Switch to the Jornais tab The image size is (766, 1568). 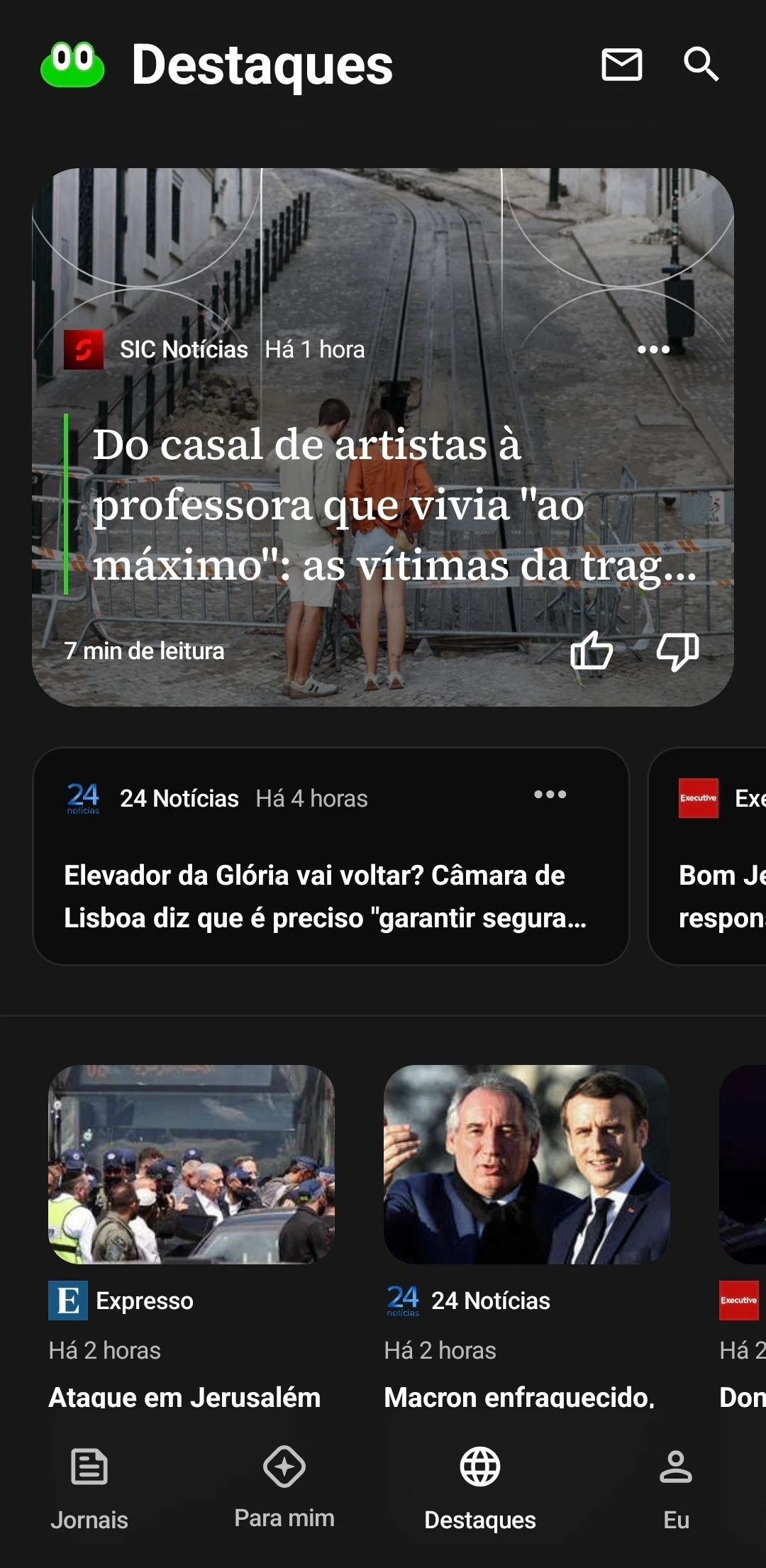[89, 1487]
